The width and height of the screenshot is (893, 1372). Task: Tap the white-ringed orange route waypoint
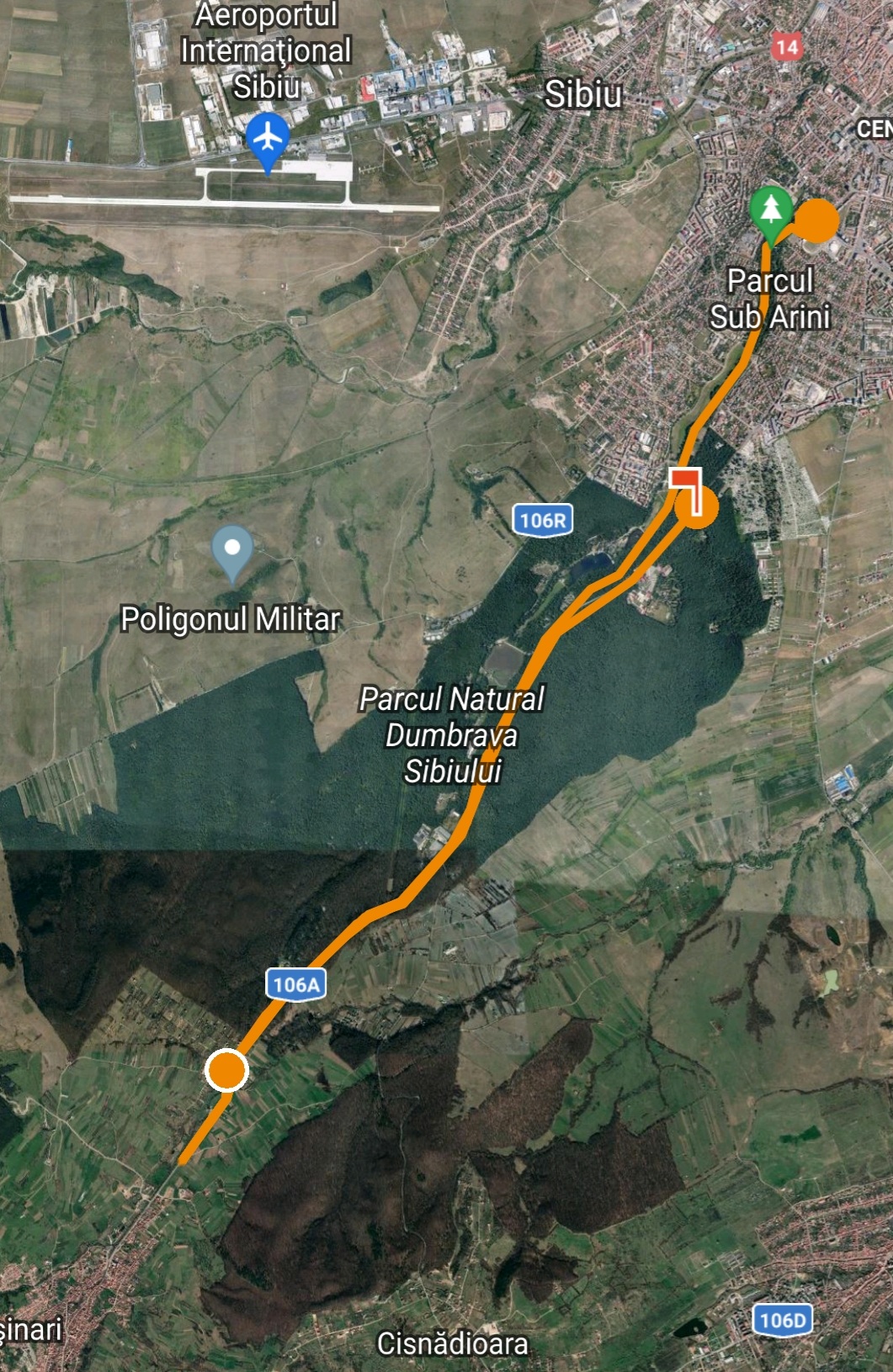(x=226, y=1070)
